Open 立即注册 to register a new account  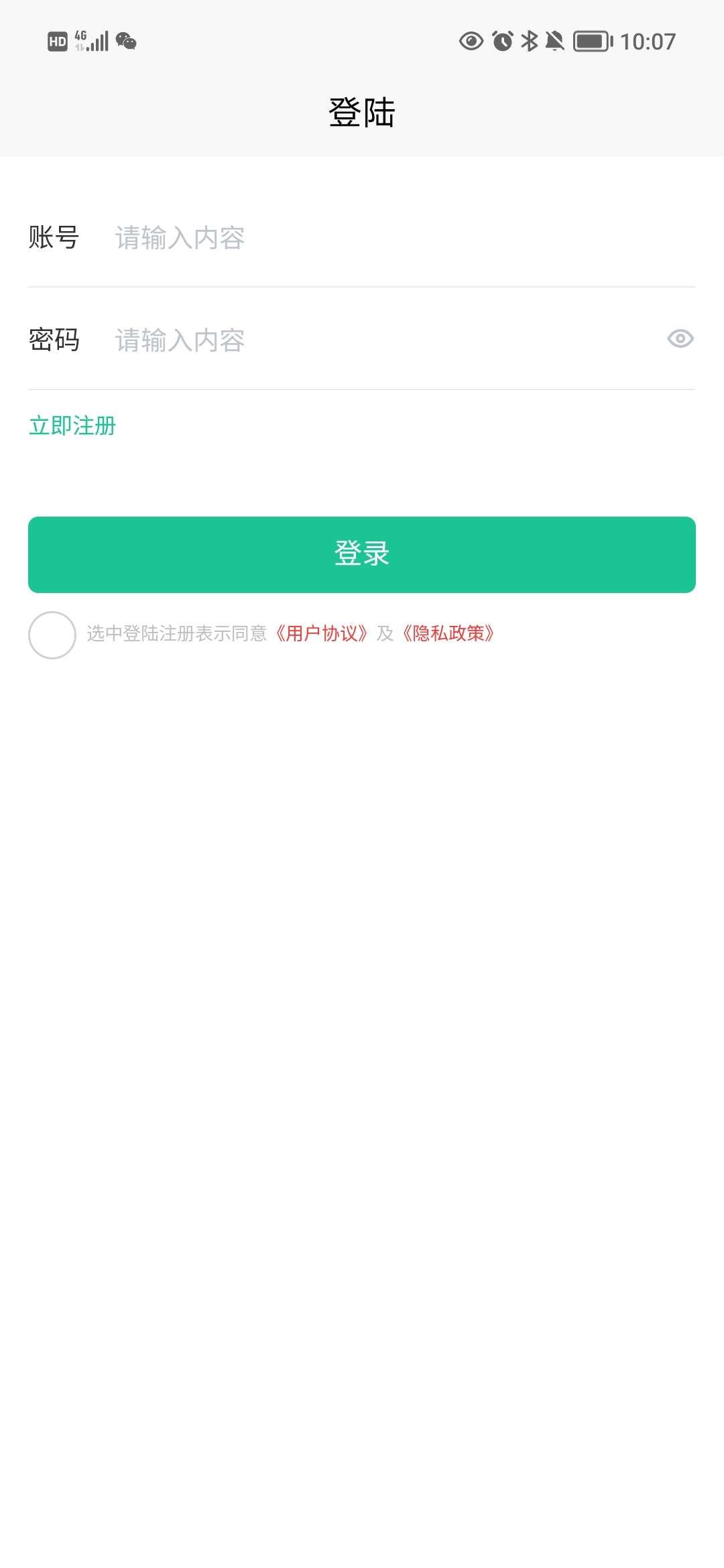tap(72, 425)
